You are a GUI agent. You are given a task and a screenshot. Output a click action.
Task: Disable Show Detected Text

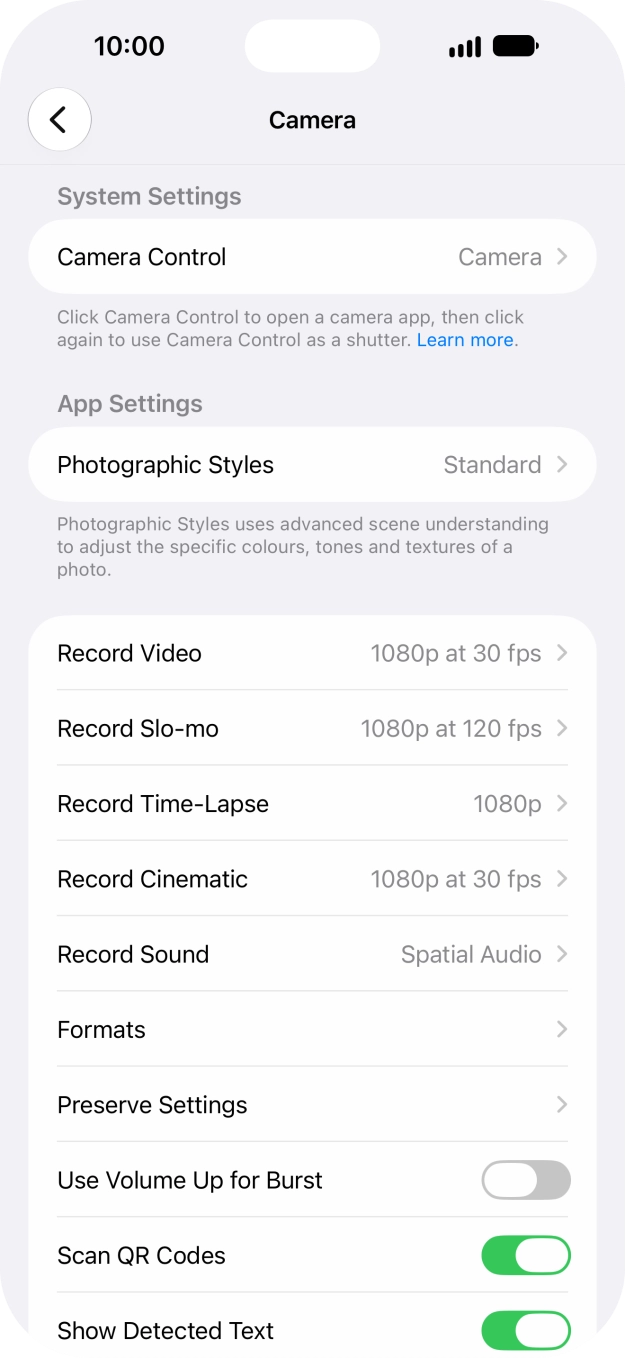click(x=526, y=1331)
